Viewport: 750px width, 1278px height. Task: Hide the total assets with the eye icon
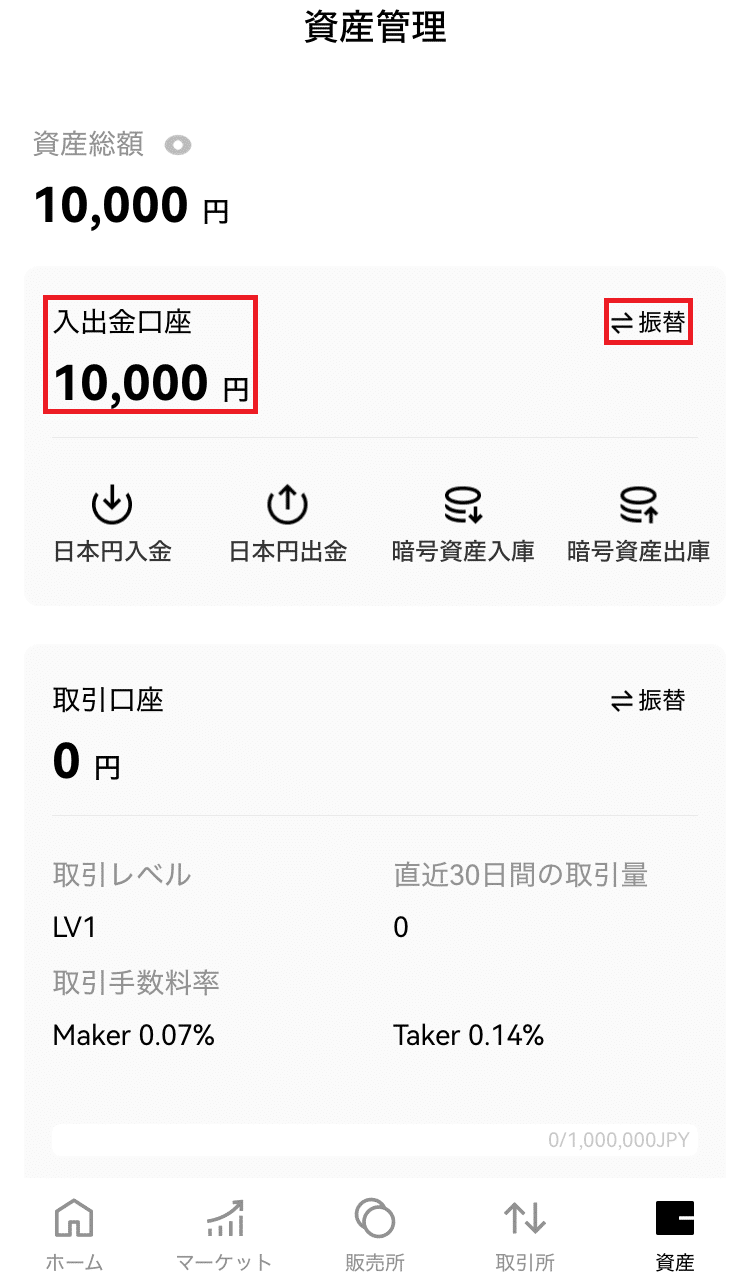click(178, 145)
